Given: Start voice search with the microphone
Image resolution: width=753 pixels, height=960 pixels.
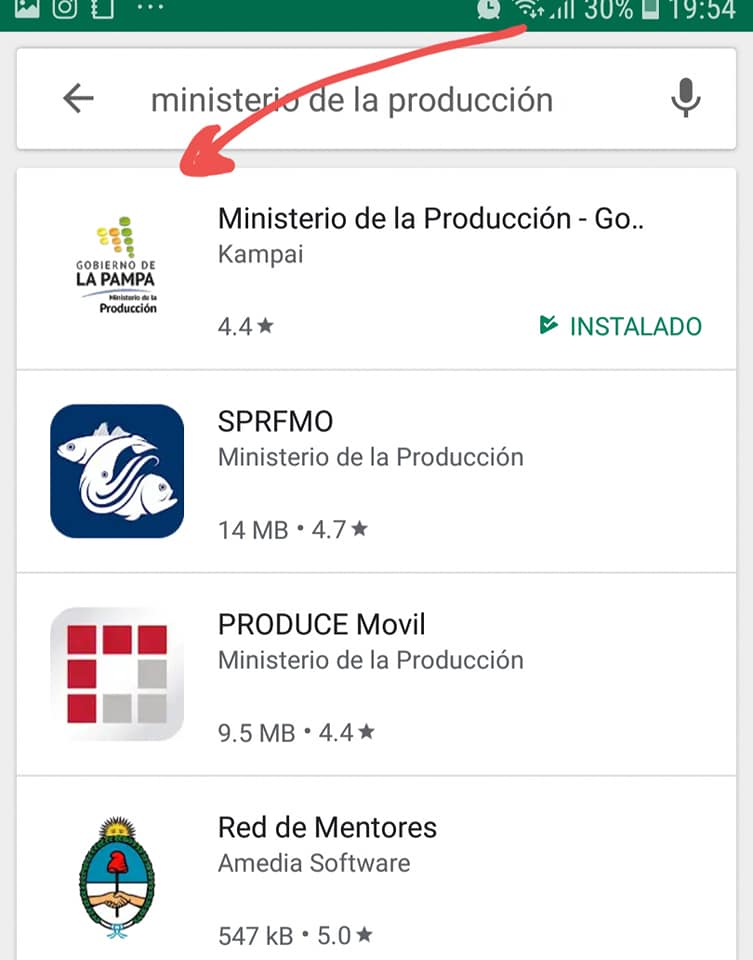Looking at the screenshot, I should pyautogui.click(x=685, y=99).
